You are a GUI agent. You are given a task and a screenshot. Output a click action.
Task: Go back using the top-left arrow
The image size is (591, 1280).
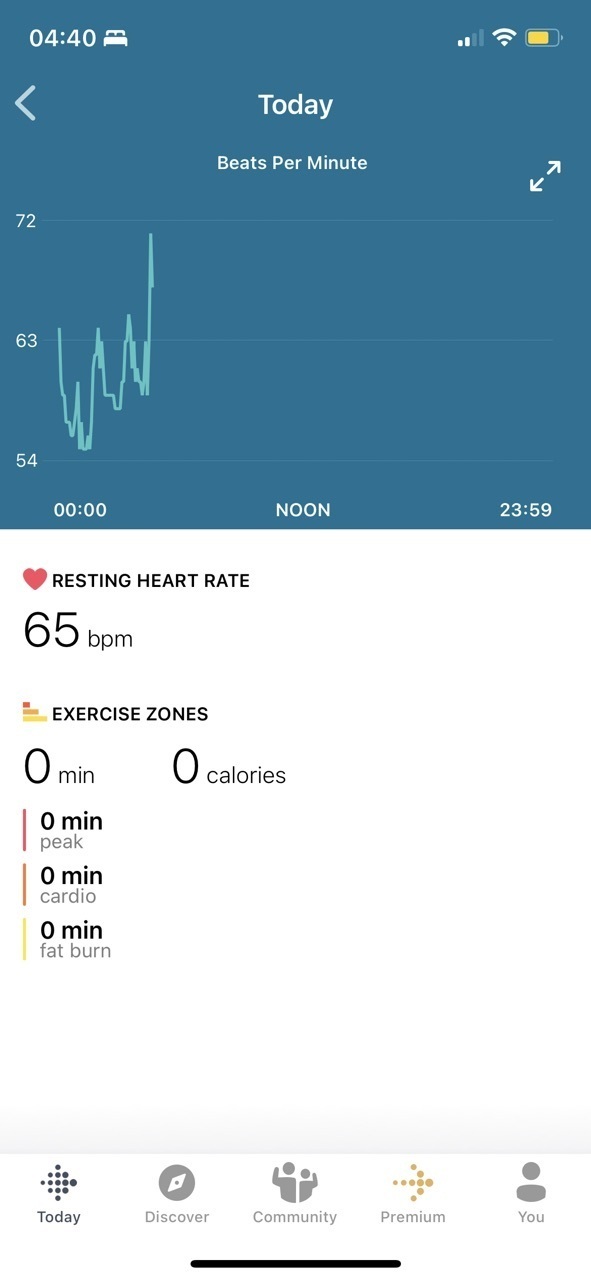pyautogui.click(x=26, y=103)
